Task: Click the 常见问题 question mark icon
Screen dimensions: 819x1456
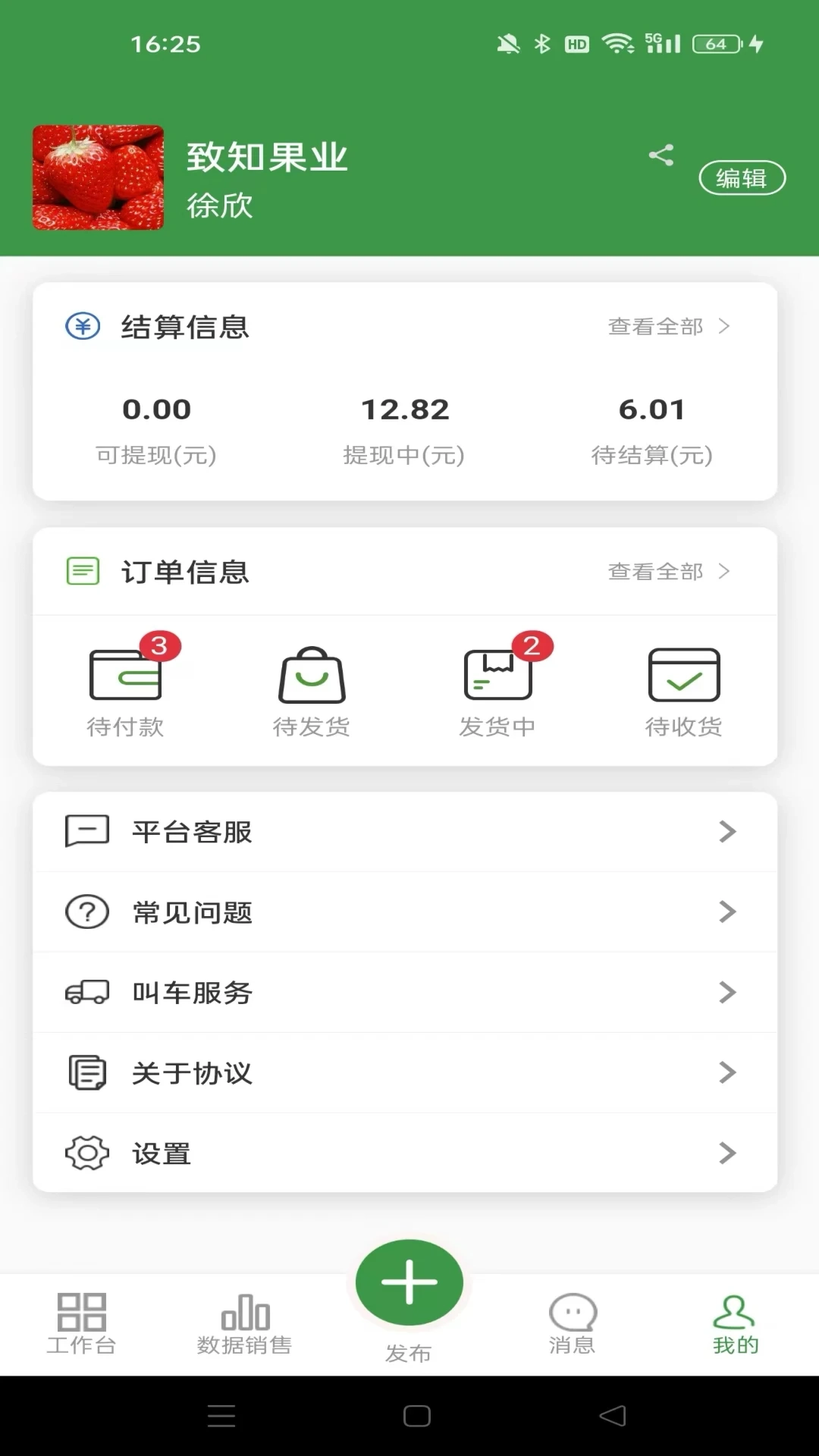Action: 85,912
